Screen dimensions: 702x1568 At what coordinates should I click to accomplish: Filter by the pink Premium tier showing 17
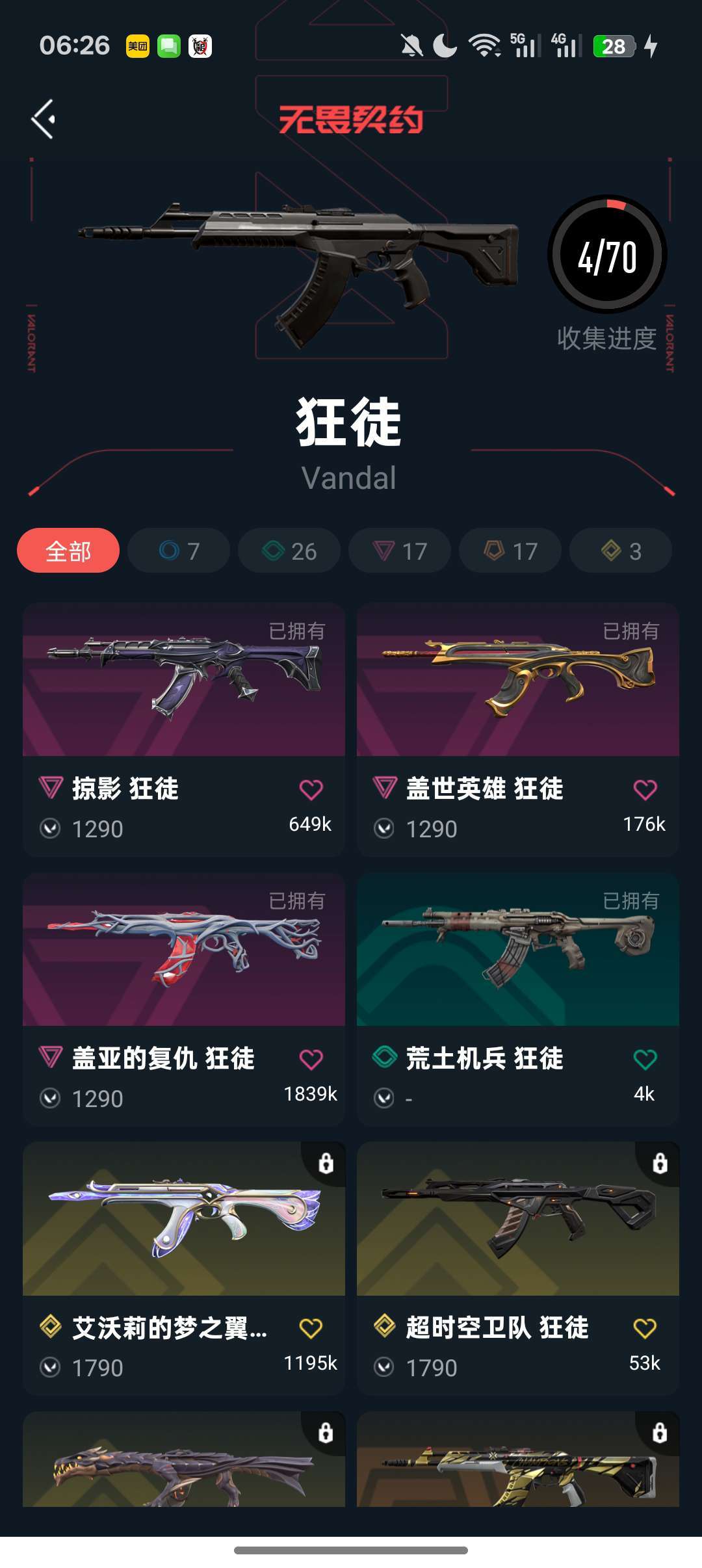click(x=399, y=551)
